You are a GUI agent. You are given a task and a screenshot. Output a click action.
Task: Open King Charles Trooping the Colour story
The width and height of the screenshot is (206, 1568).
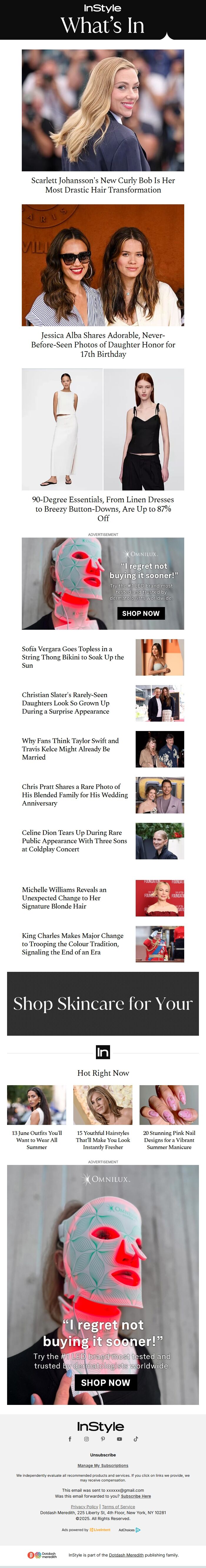point(72,944)
